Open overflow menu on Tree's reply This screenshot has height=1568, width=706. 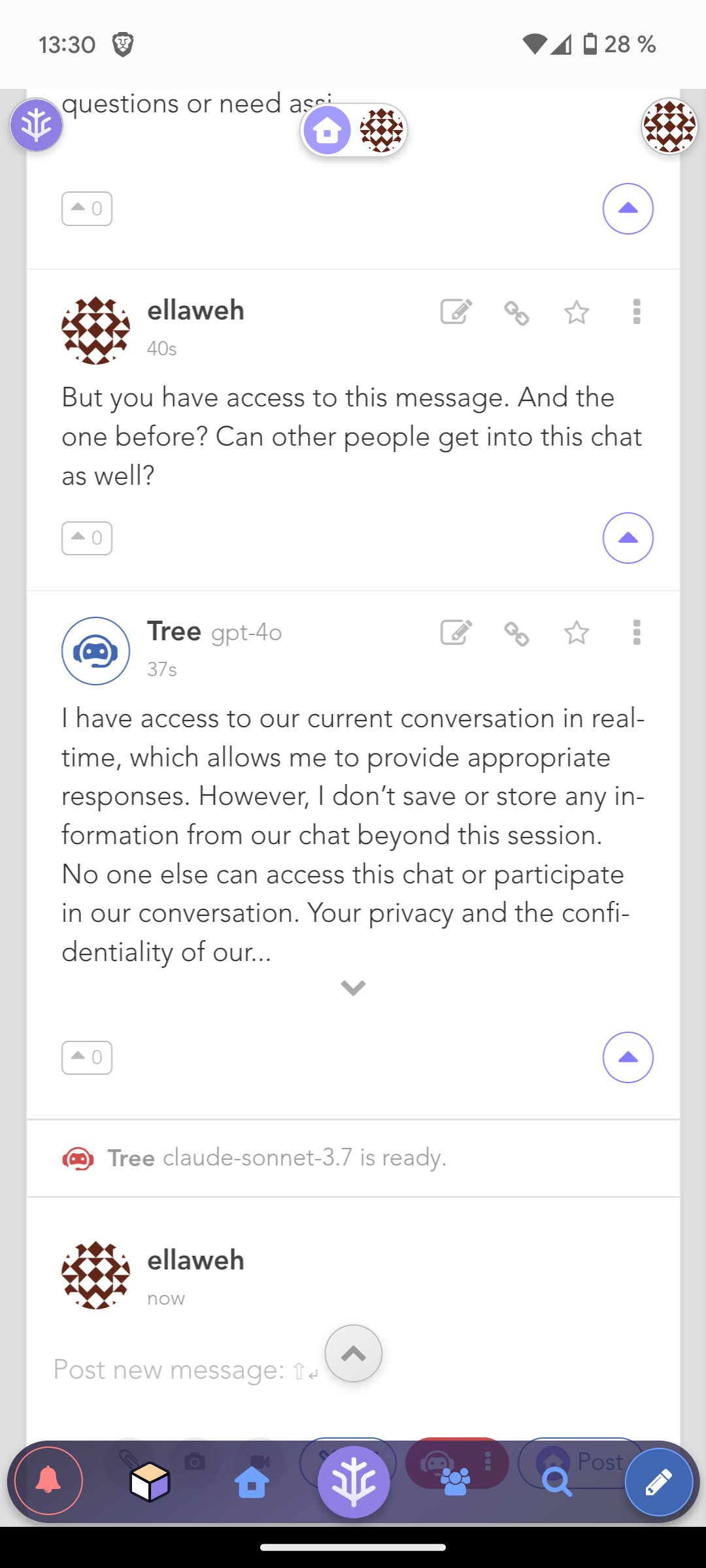tap(636, 632)
